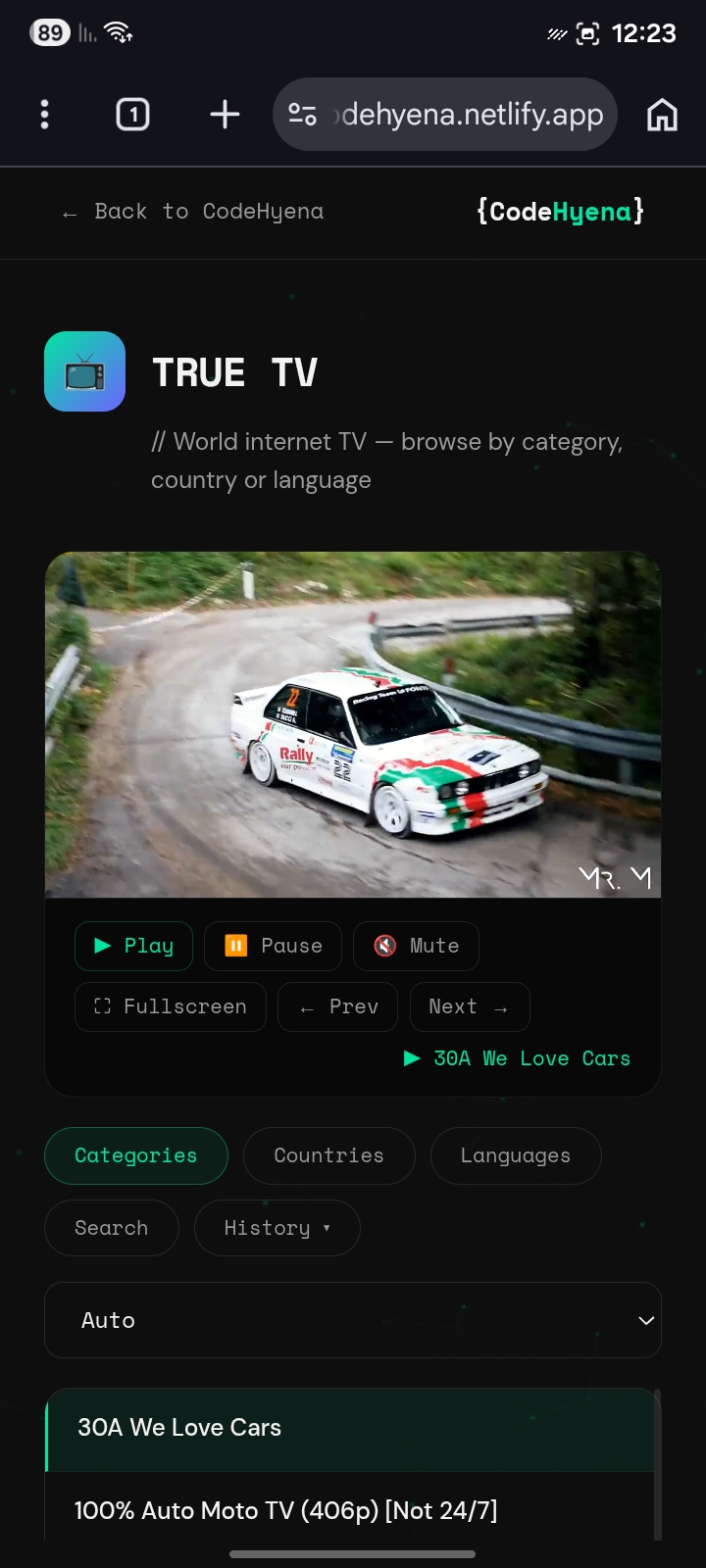Viewport: 706px width, 1568px height.
Task: Go to the browser home page
Action: pos(662,115)
